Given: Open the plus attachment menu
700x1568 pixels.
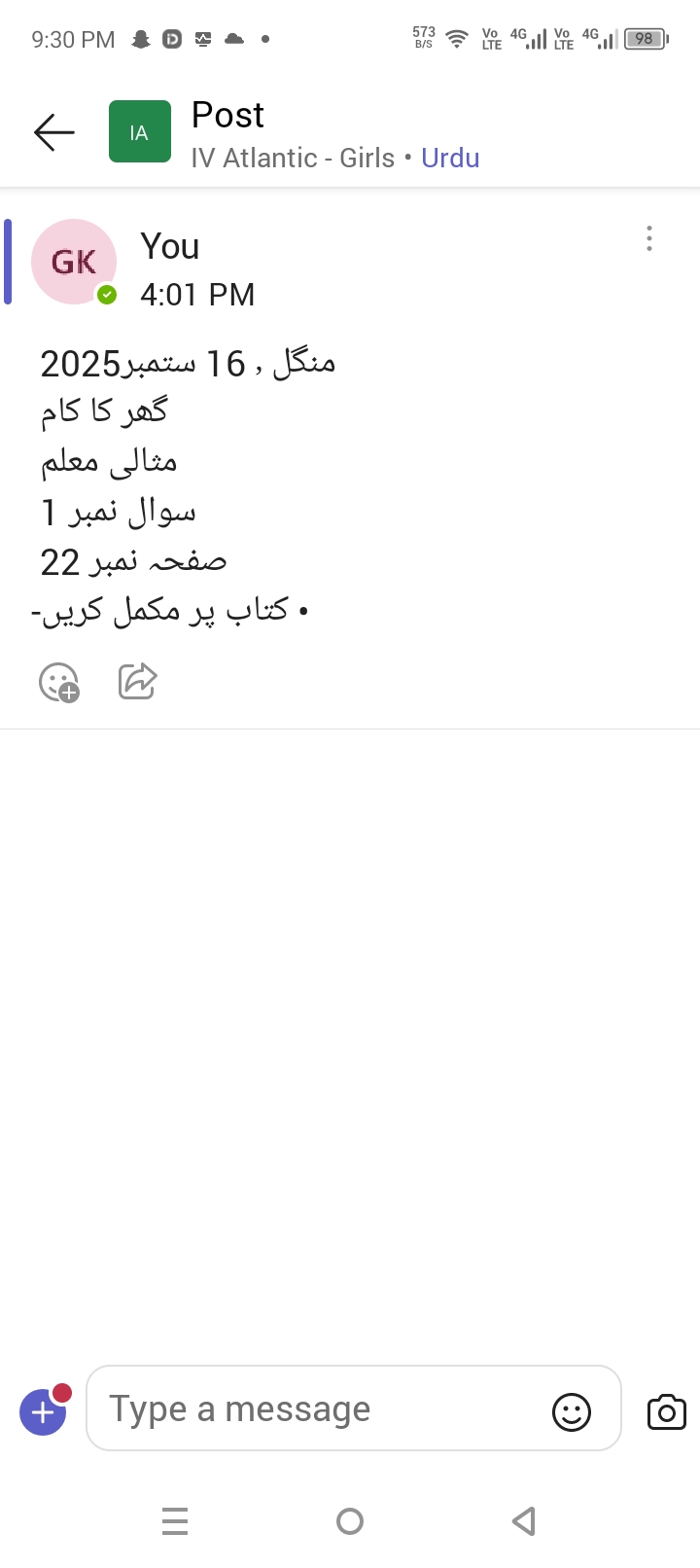Looking at the screenshot, I should (x=44, y=1411).
